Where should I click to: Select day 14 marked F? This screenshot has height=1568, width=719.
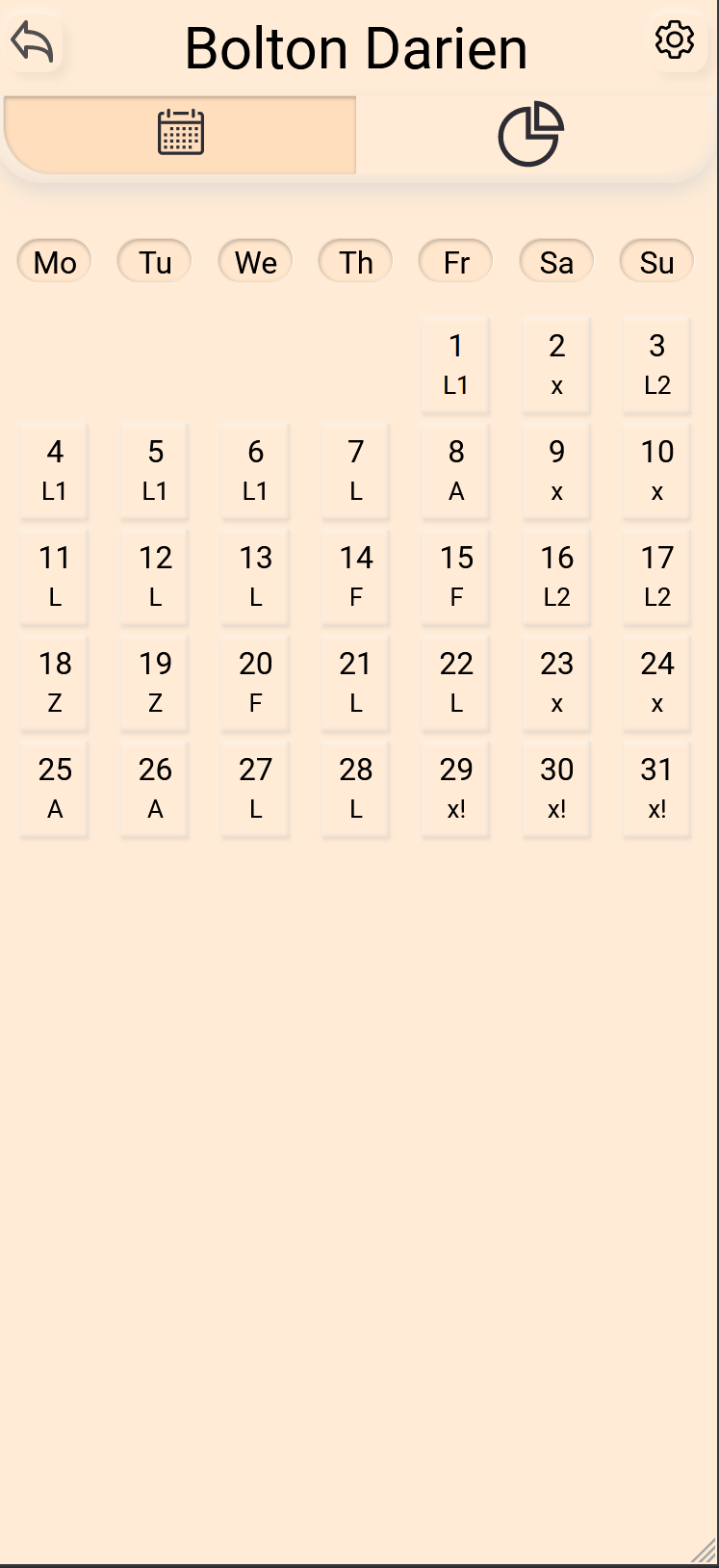click(x=356, y=577)
